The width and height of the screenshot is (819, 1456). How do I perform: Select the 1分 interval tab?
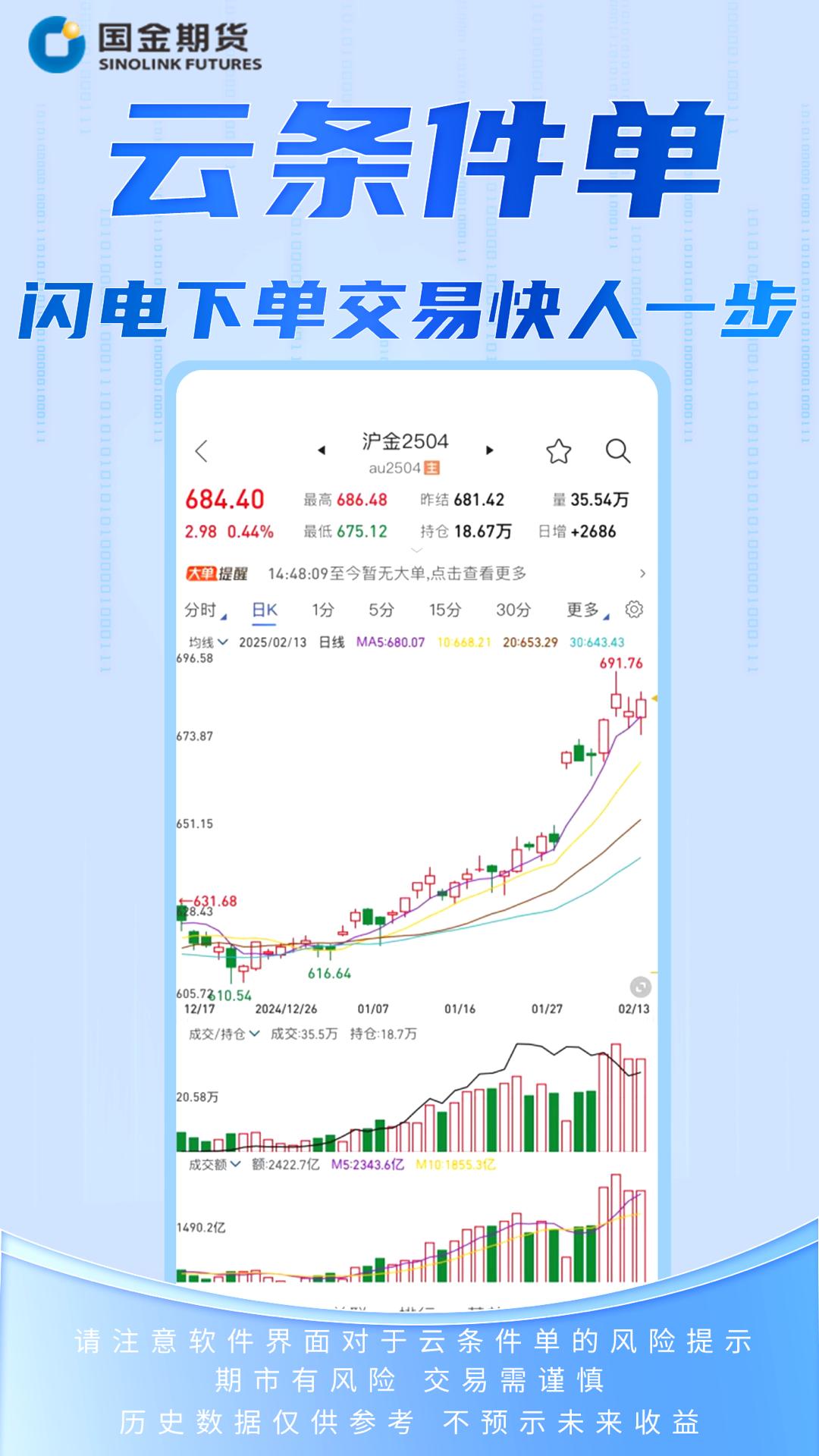click(322, 609)
